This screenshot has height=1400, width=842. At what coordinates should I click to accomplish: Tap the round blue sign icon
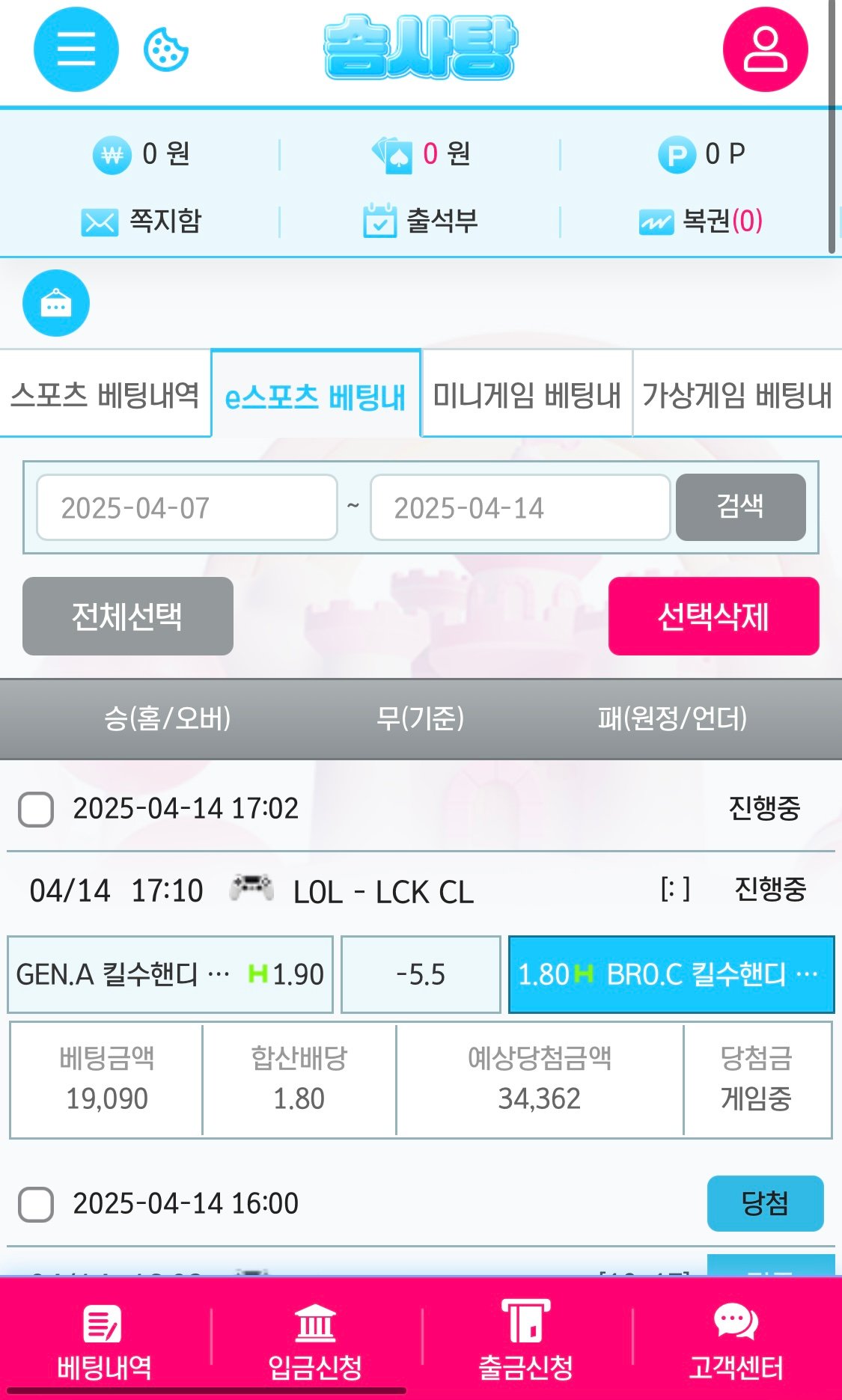pyautogui.click(x=56, y=303)
